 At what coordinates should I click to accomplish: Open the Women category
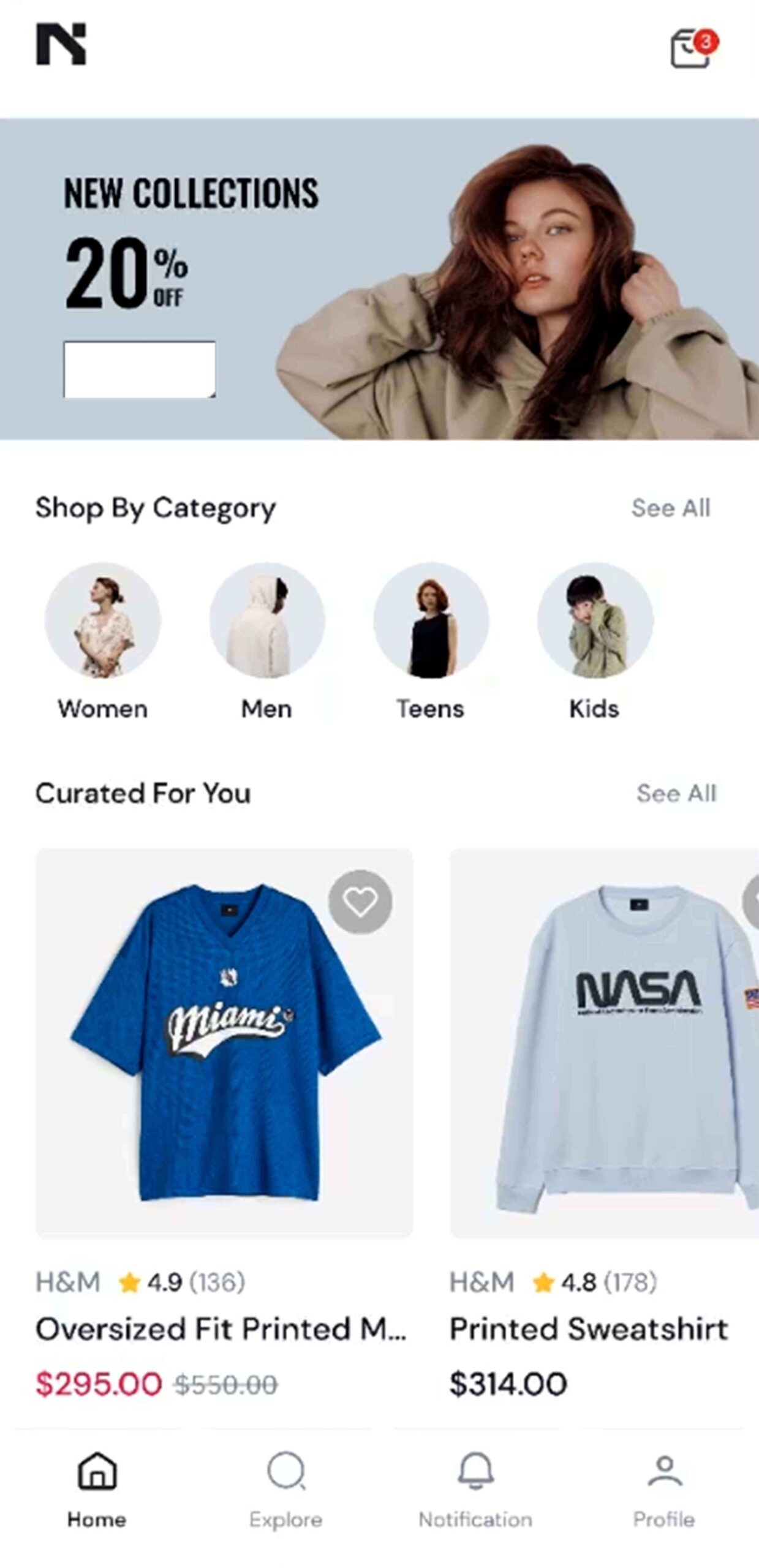103,620
